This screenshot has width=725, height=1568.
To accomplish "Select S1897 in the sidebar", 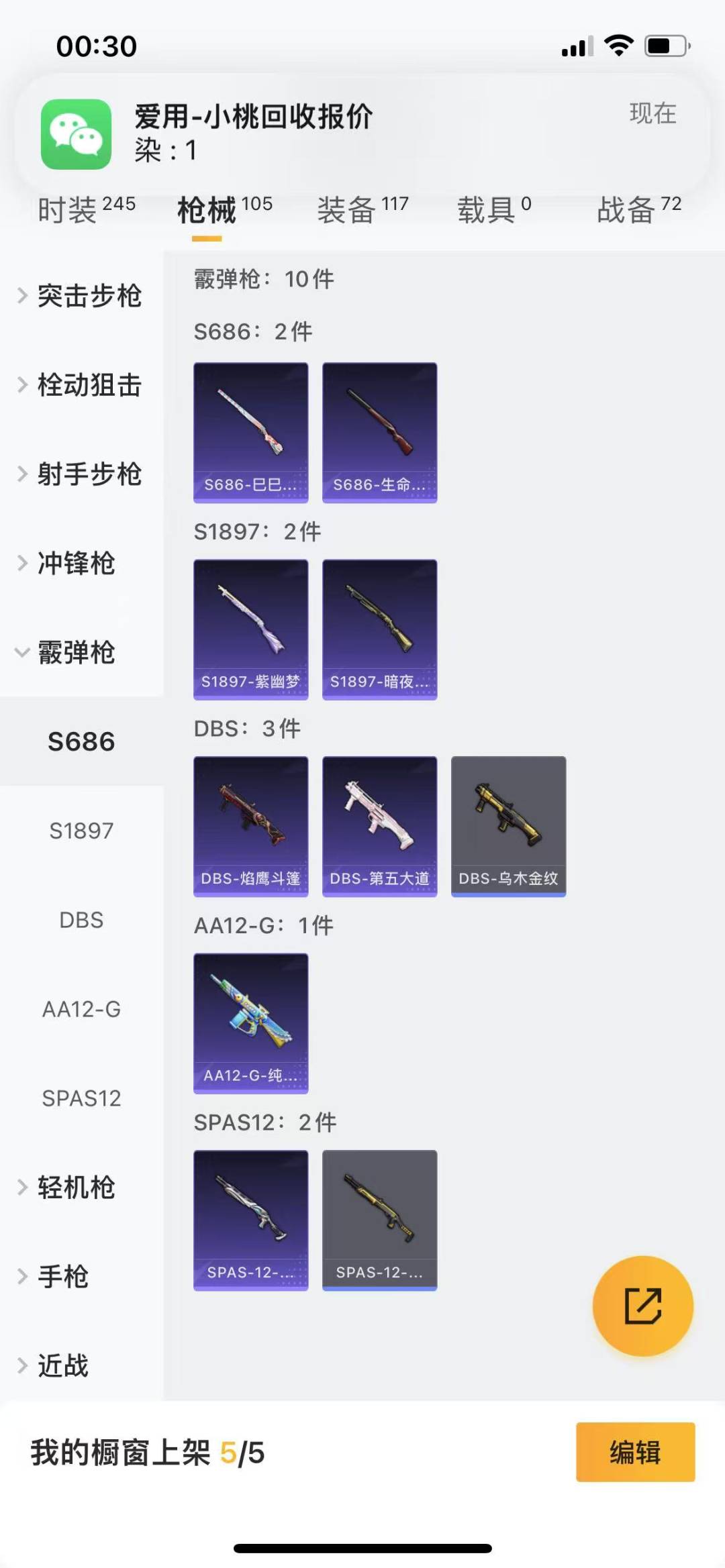I will 81,831.
